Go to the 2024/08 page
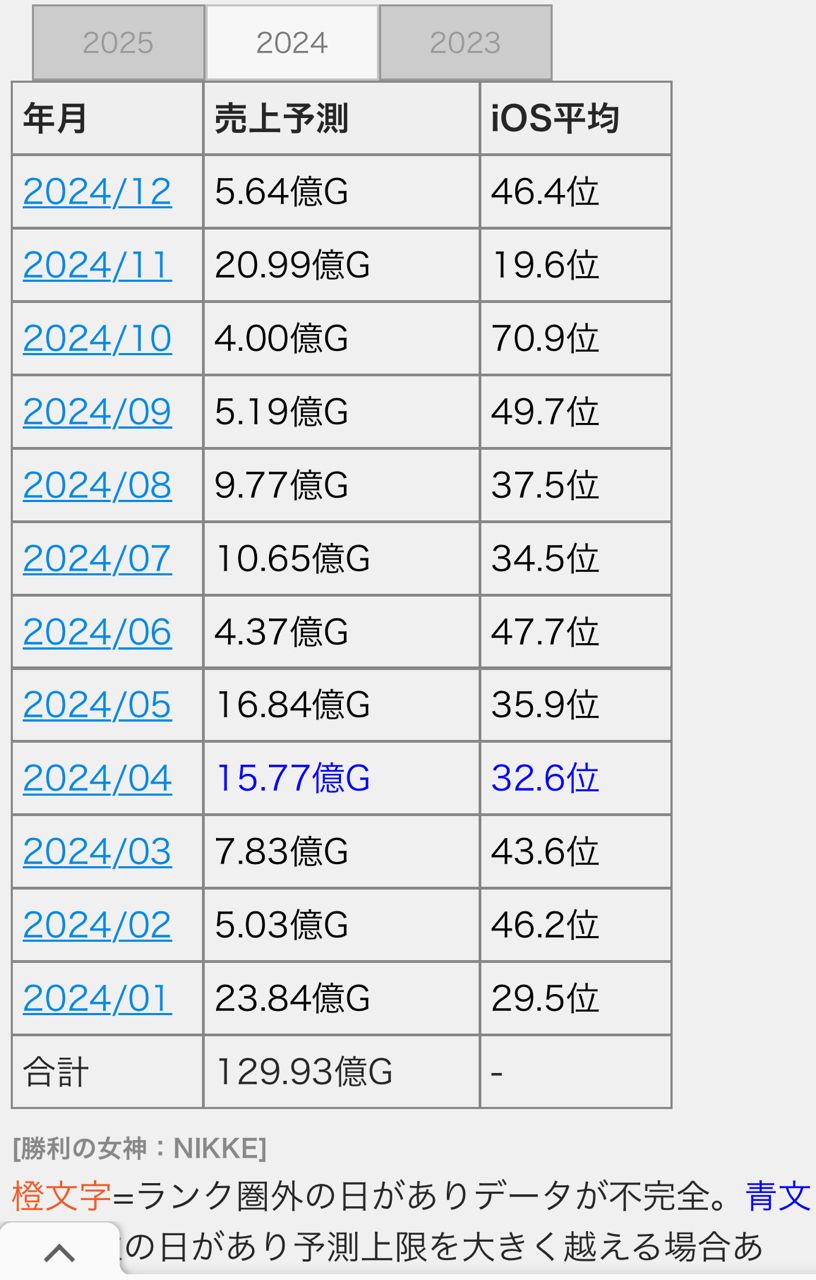 click(97, 485)
